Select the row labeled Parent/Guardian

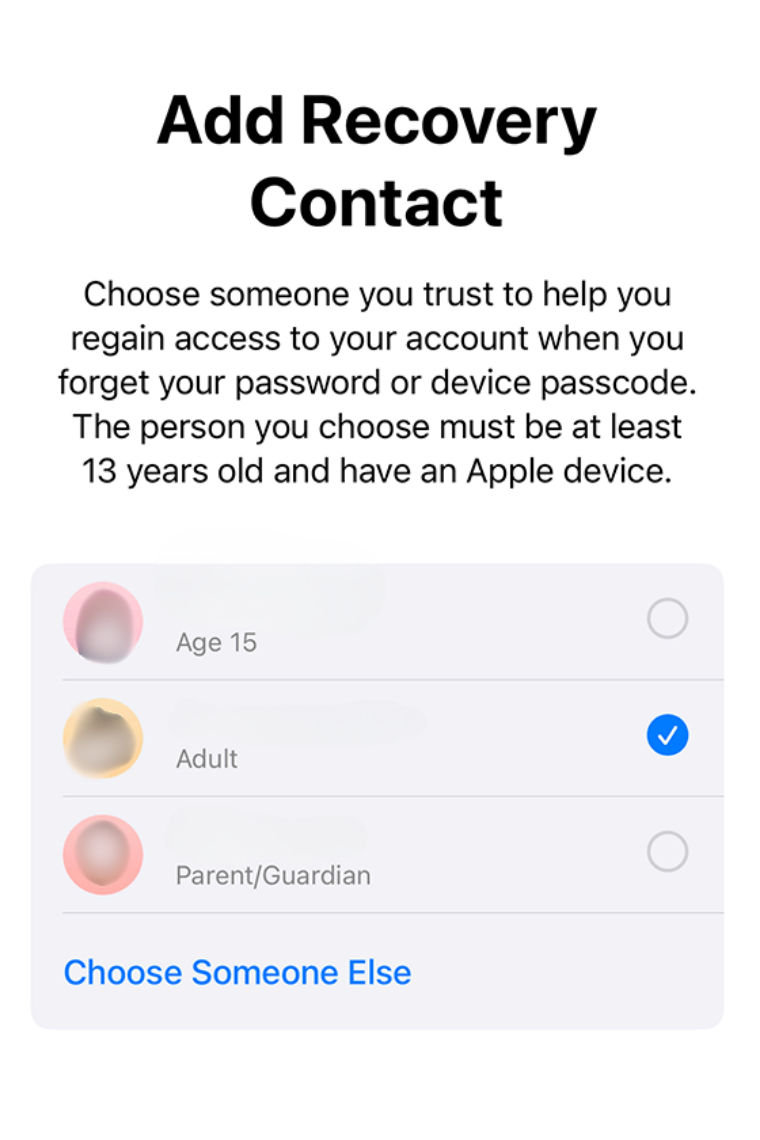point(380,855)
